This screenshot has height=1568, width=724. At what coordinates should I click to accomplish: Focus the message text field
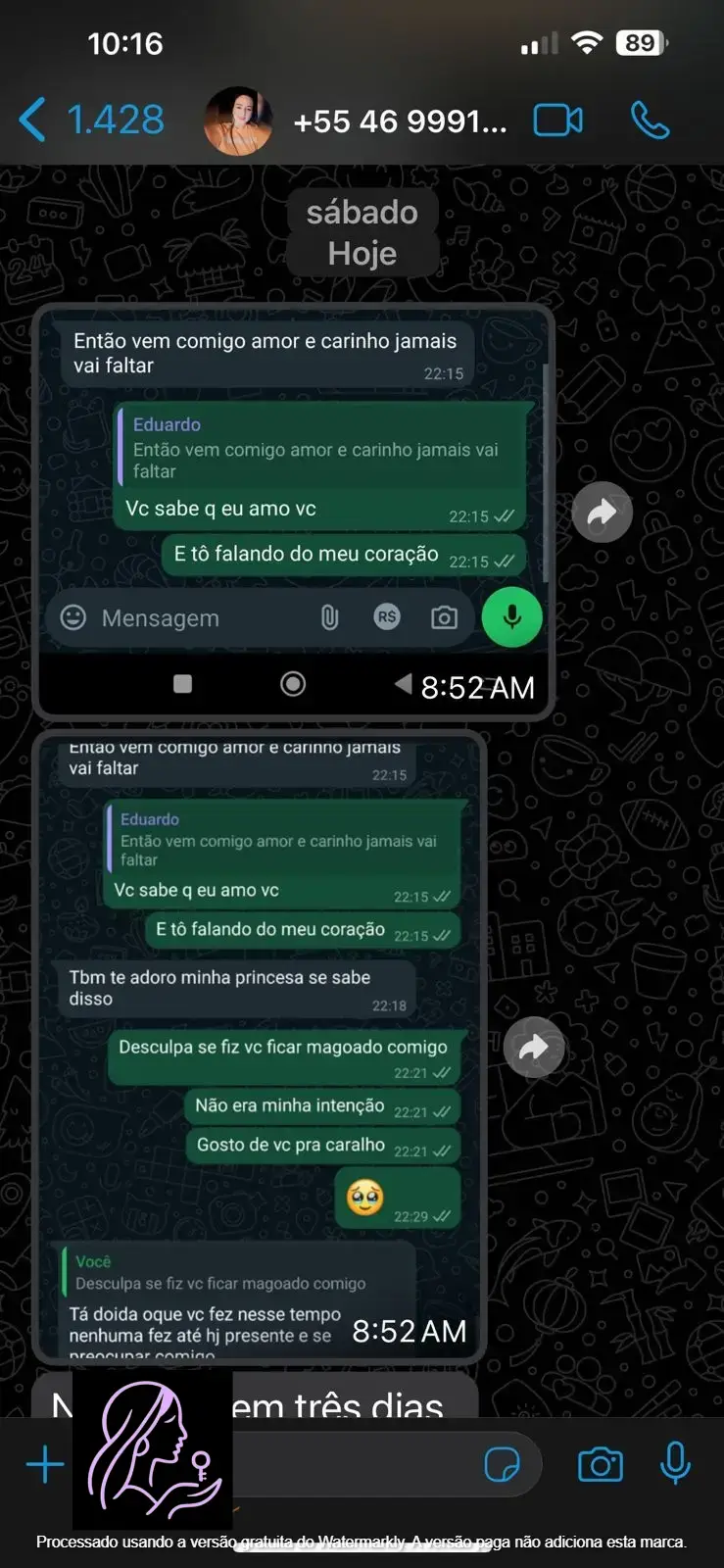(x=362, y=1465)
